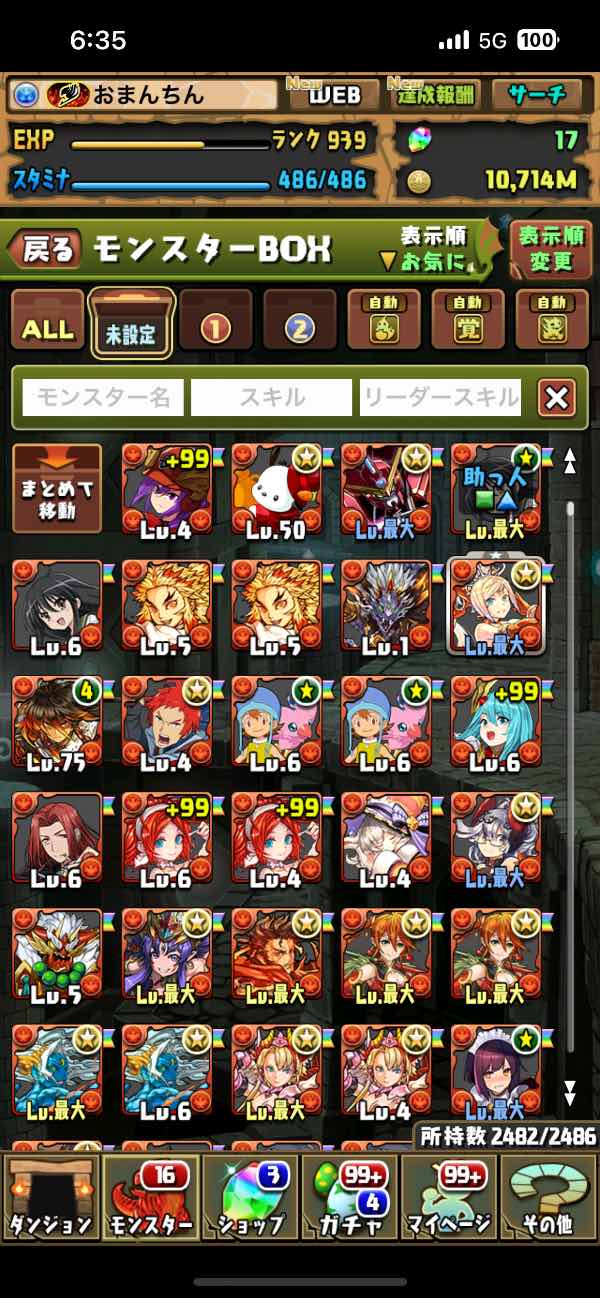Select the Lv.75 monster with badge 4
Image resolution: width=600 pixels, height=1298 pixels.
tap(57, 721)
